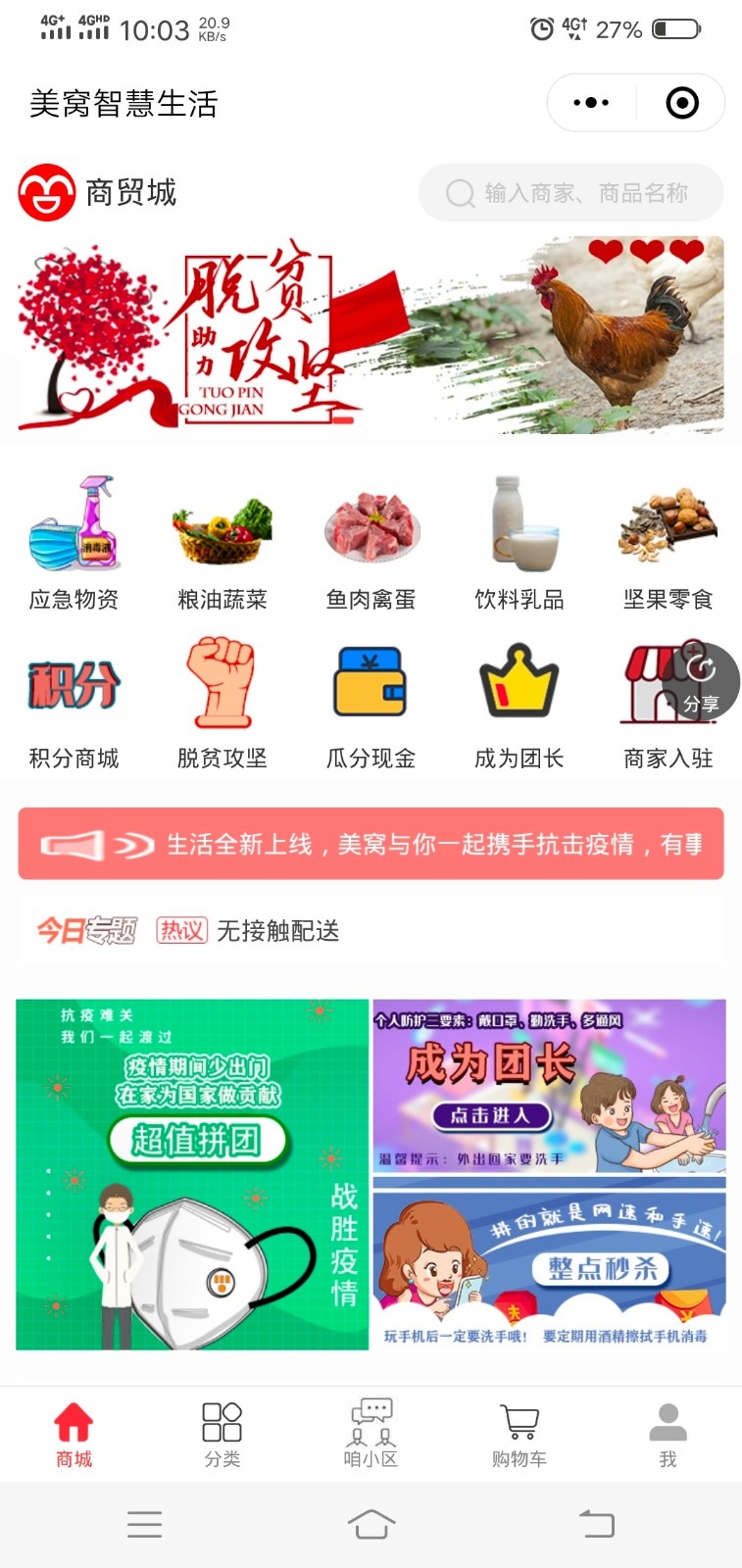The image size is (742, 1568).
Task: Switch to the 购物车 cart tab
Action: [519, 1433]
